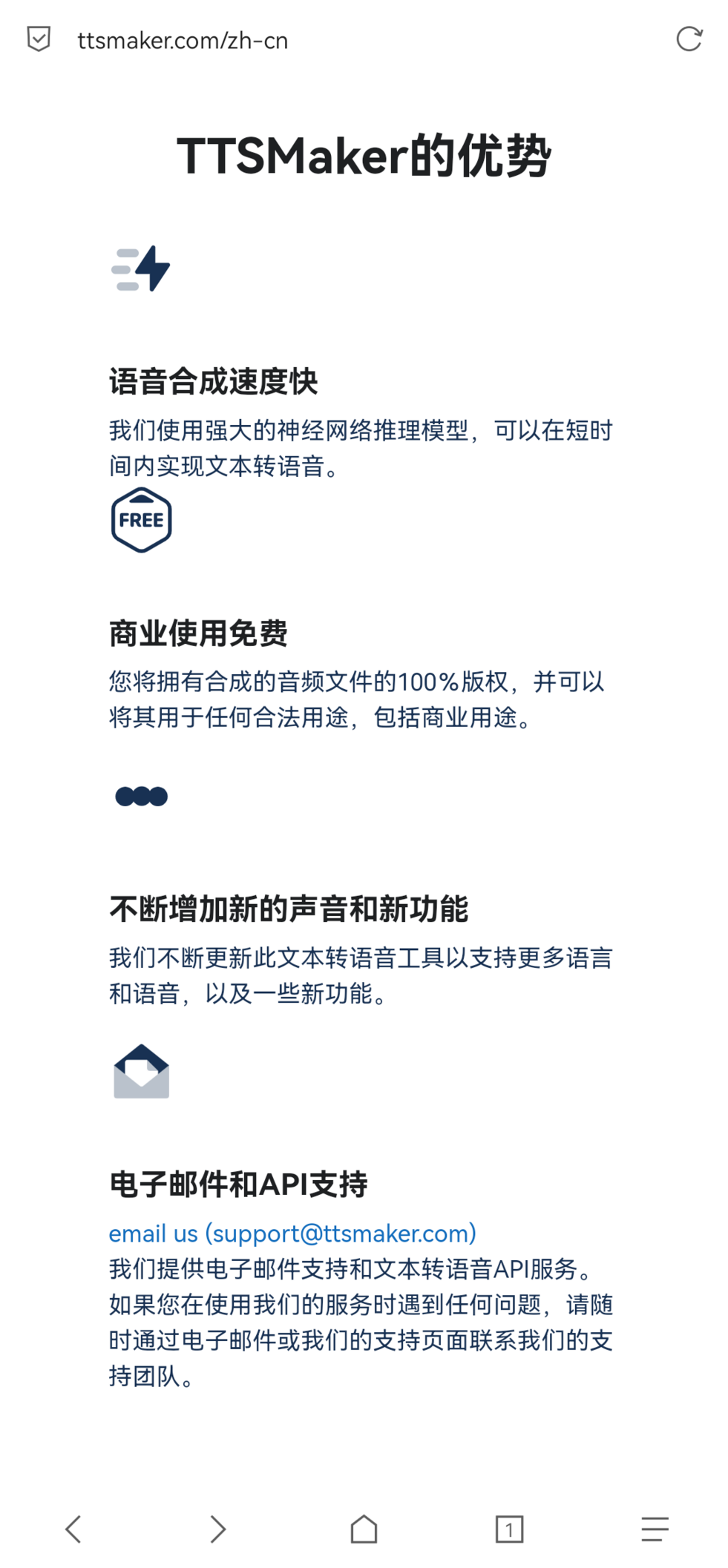
Task: Go back to the previous page
Action: point(73,1529)
